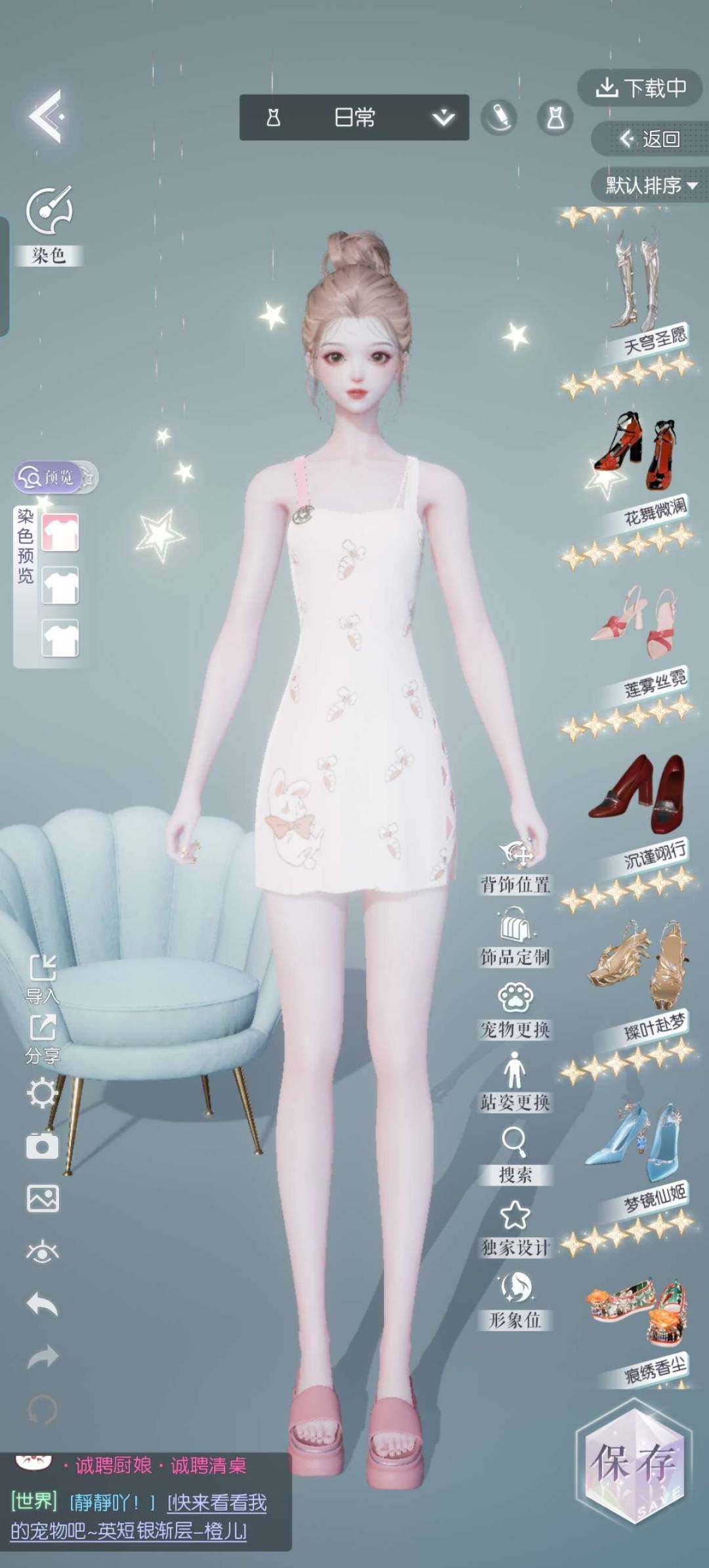Screen dimensions: 709x1568
Task: Go back with the top-left arrow
Action: [46, 116]
